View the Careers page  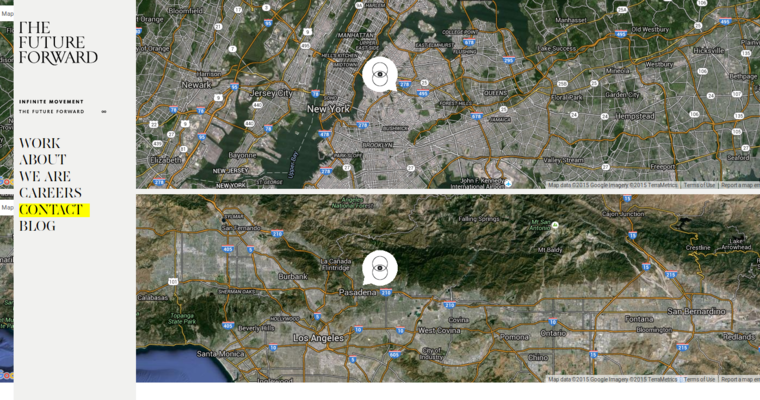[x=50, y=193]
